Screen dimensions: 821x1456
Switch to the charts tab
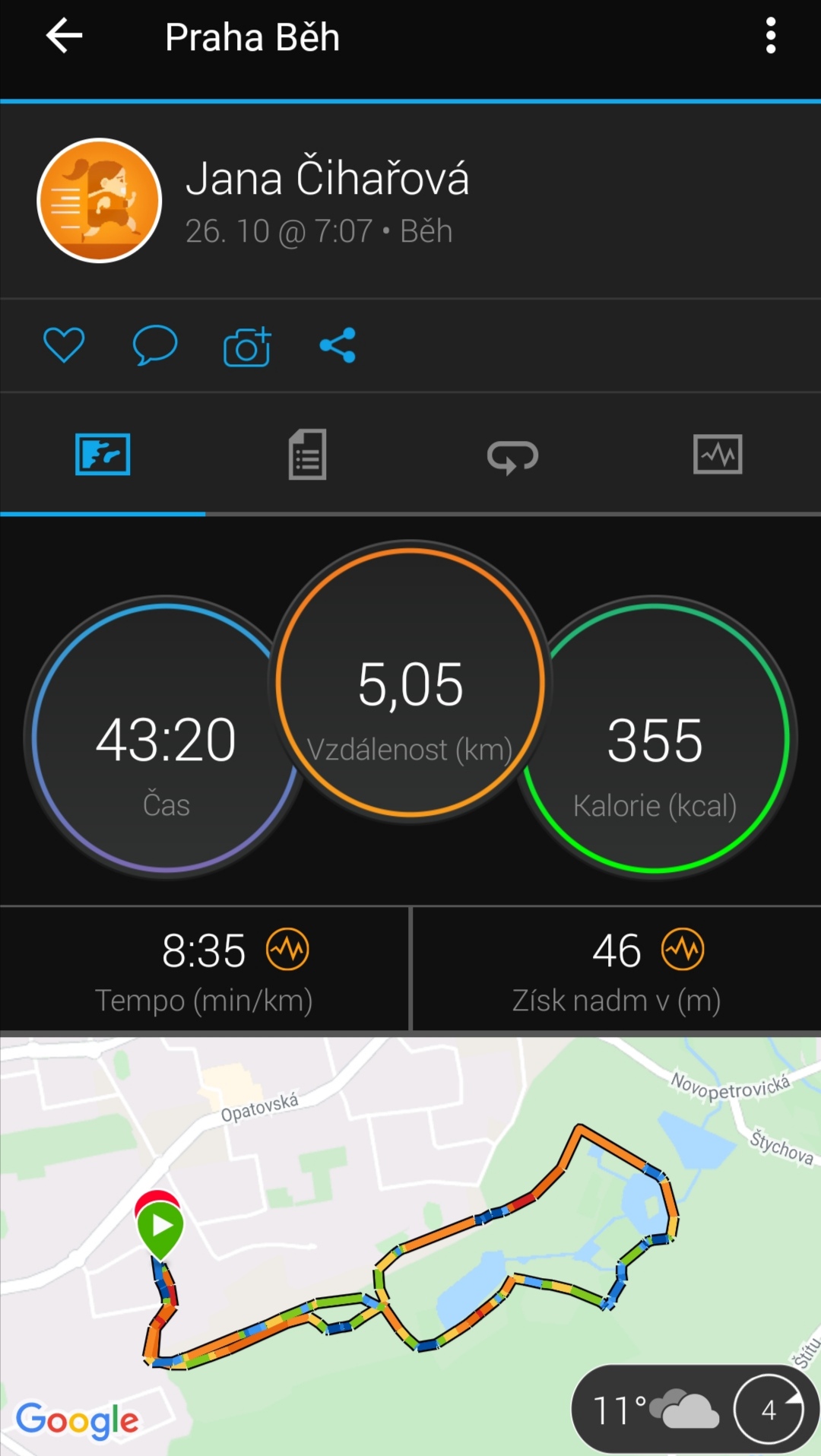click(x=718, y=455)
